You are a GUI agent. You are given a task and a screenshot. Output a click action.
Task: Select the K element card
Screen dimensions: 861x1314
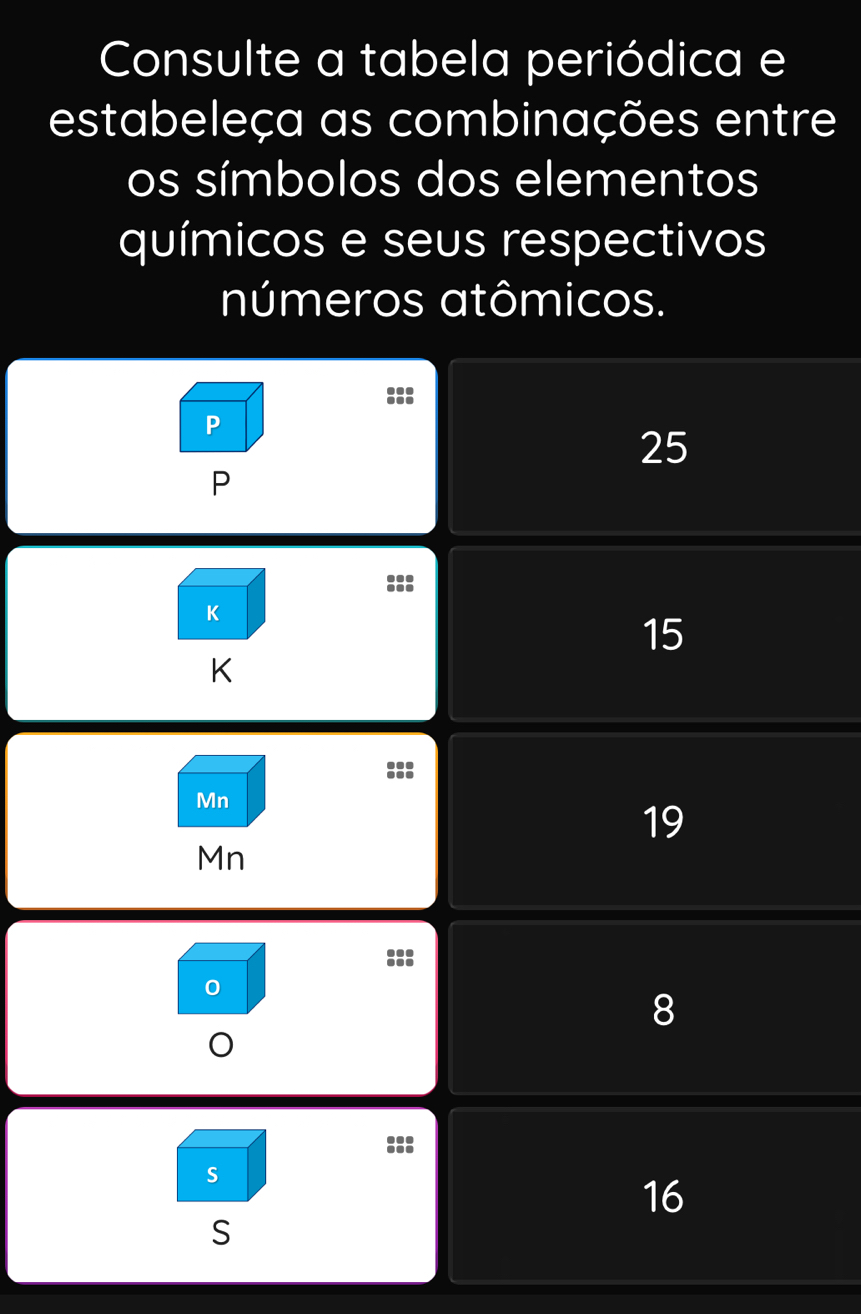tap(221, 633)
